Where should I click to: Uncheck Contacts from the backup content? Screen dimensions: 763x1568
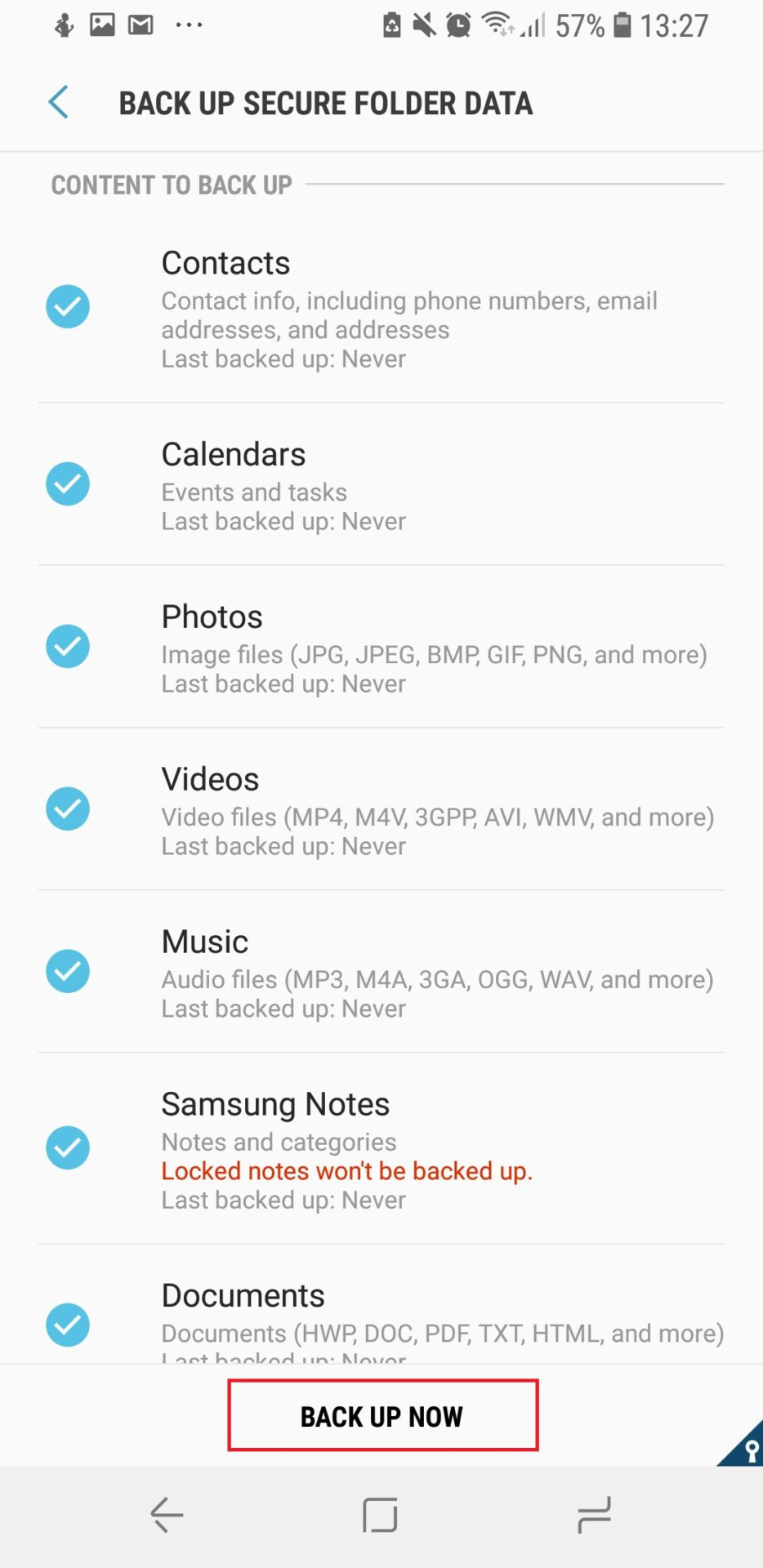click(x=68, y=307)
